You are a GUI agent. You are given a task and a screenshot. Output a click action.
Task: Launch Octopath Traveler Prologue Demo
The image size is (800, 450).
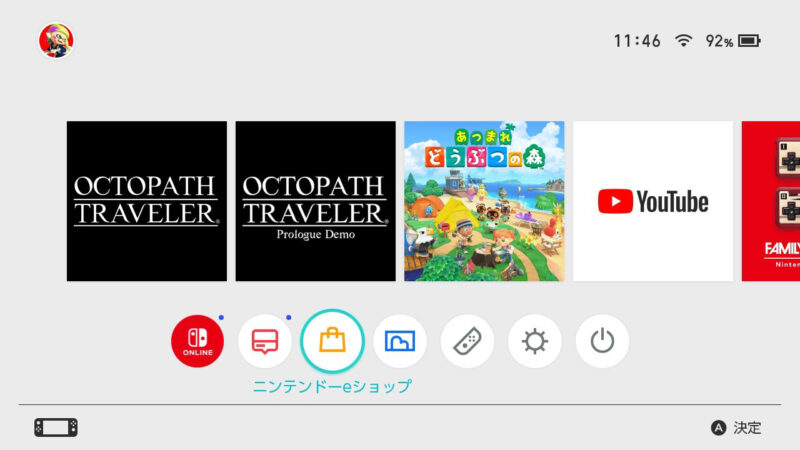315,201
